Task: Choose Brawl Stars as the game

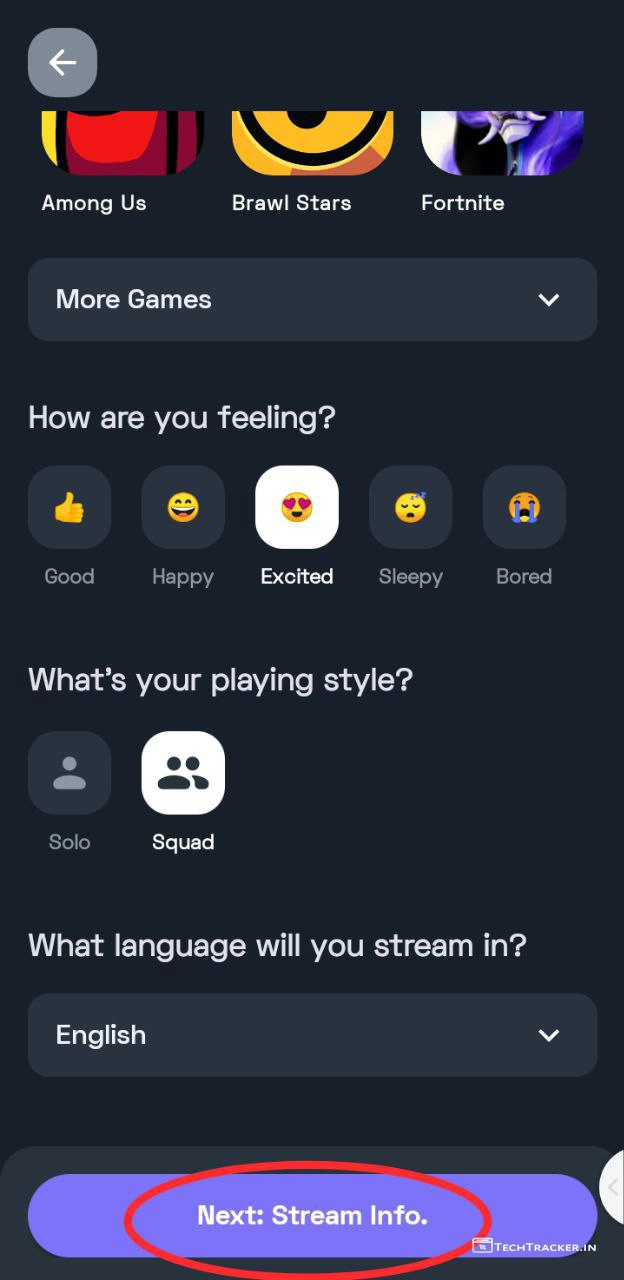Action: [x=313, y=143]
